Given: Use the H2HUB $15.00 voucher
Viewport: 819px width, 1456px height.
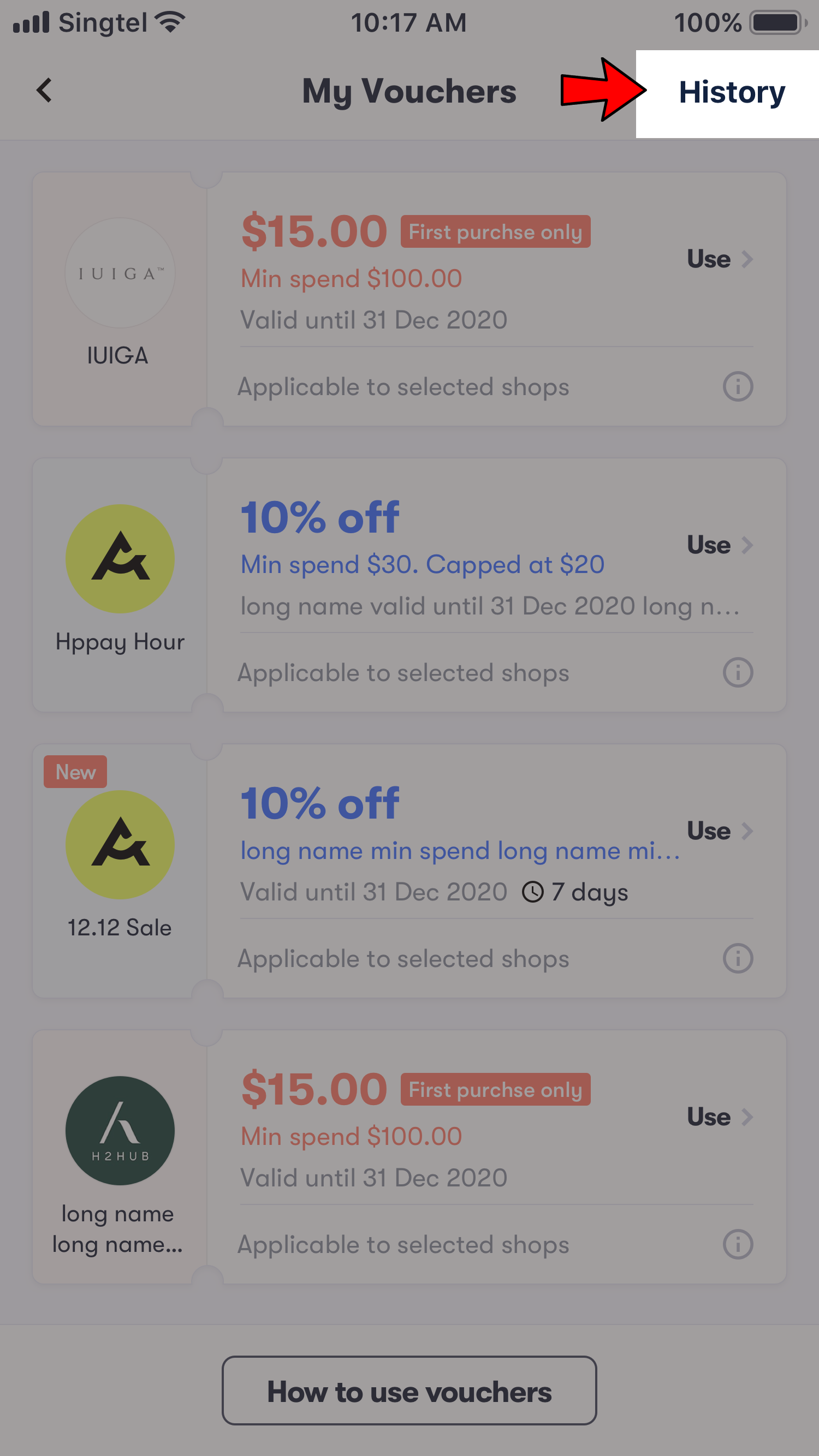Looking at the screenshot, I should tap(708, 1117).
